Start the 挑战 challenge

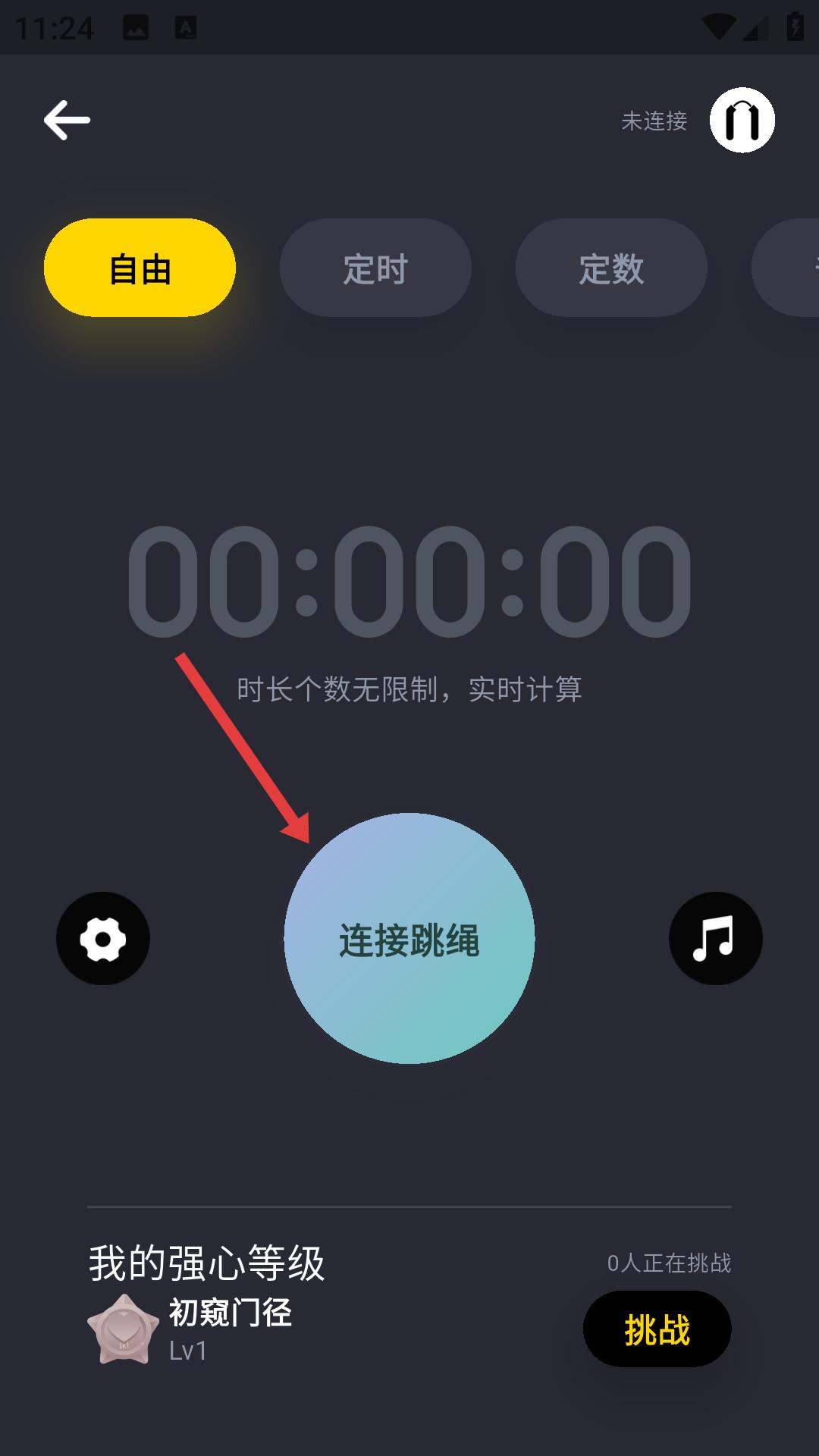tap(657, 1329)
